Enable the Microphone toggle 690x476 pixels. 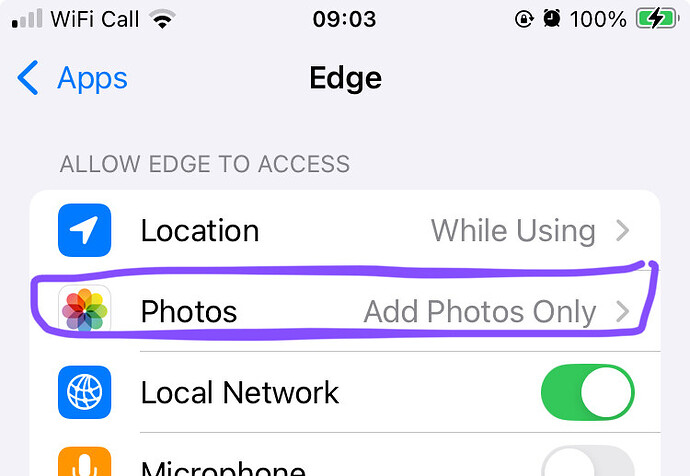tap(587, 464)
